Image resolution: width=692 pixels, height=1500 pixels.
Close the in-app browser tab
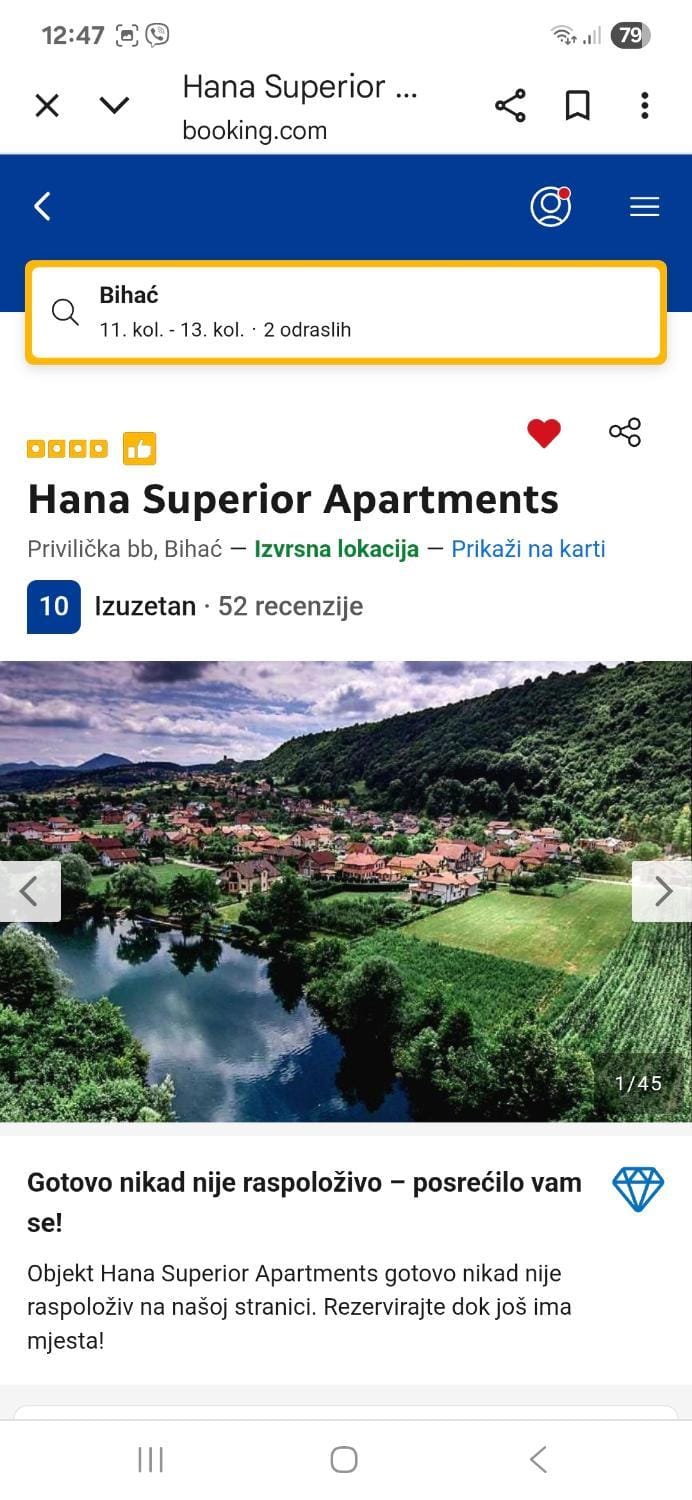pyautogui.click(x=47, y=105)
